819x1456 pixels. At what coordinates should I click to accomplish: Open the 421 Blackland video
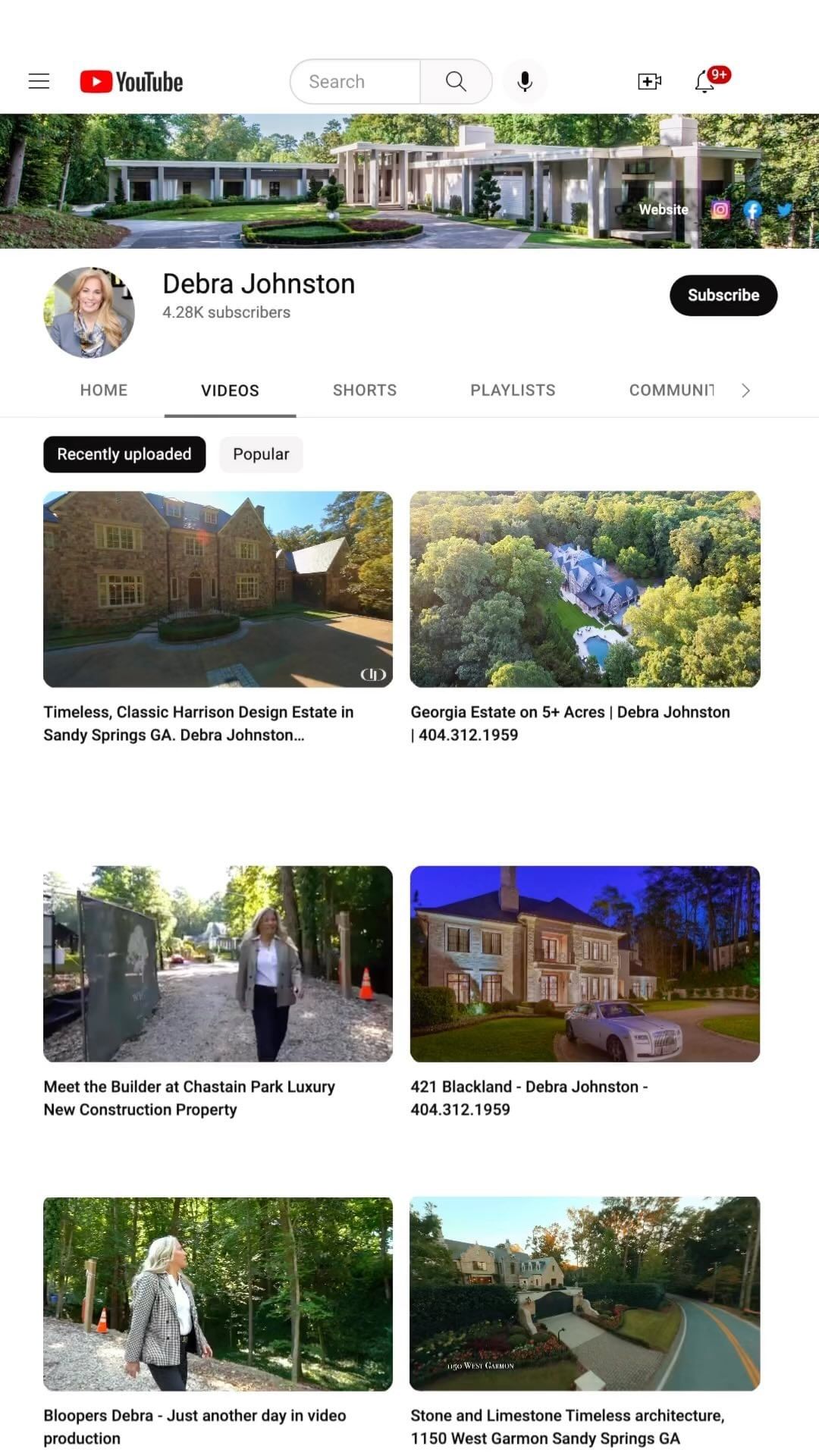(585, 964)
